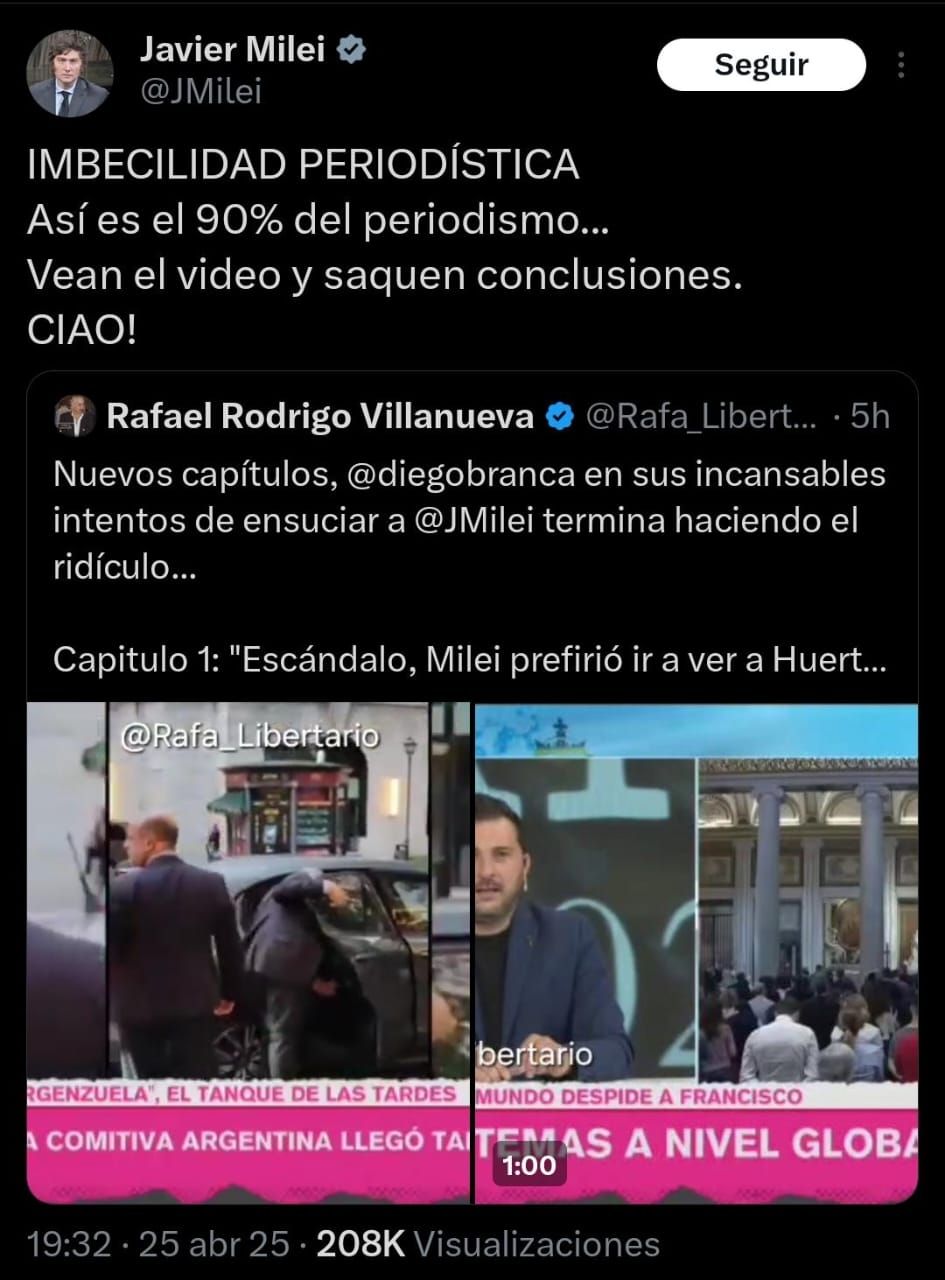Visit the @JMilei handle under the author name

click(200, 92)
